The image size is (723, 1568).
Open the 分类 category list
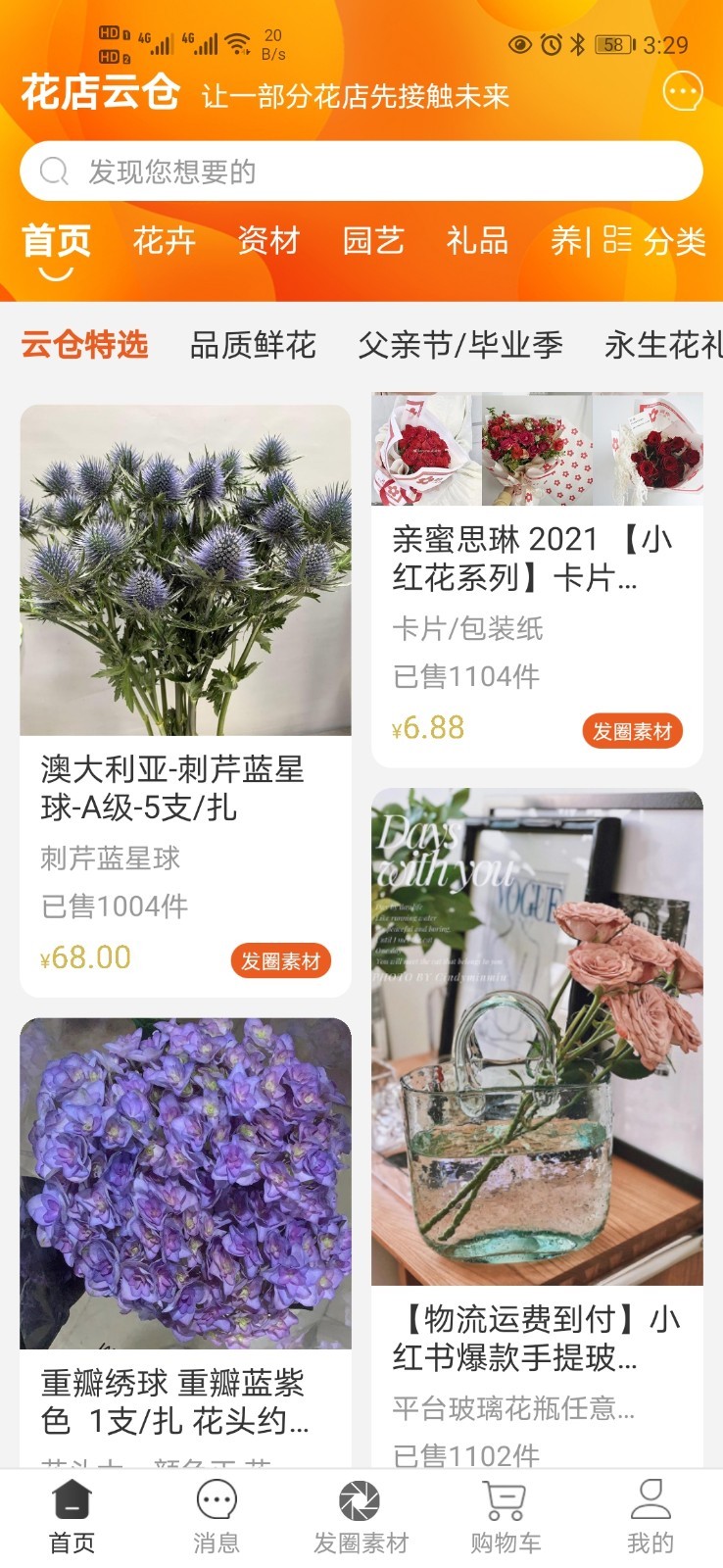(654, 241)
